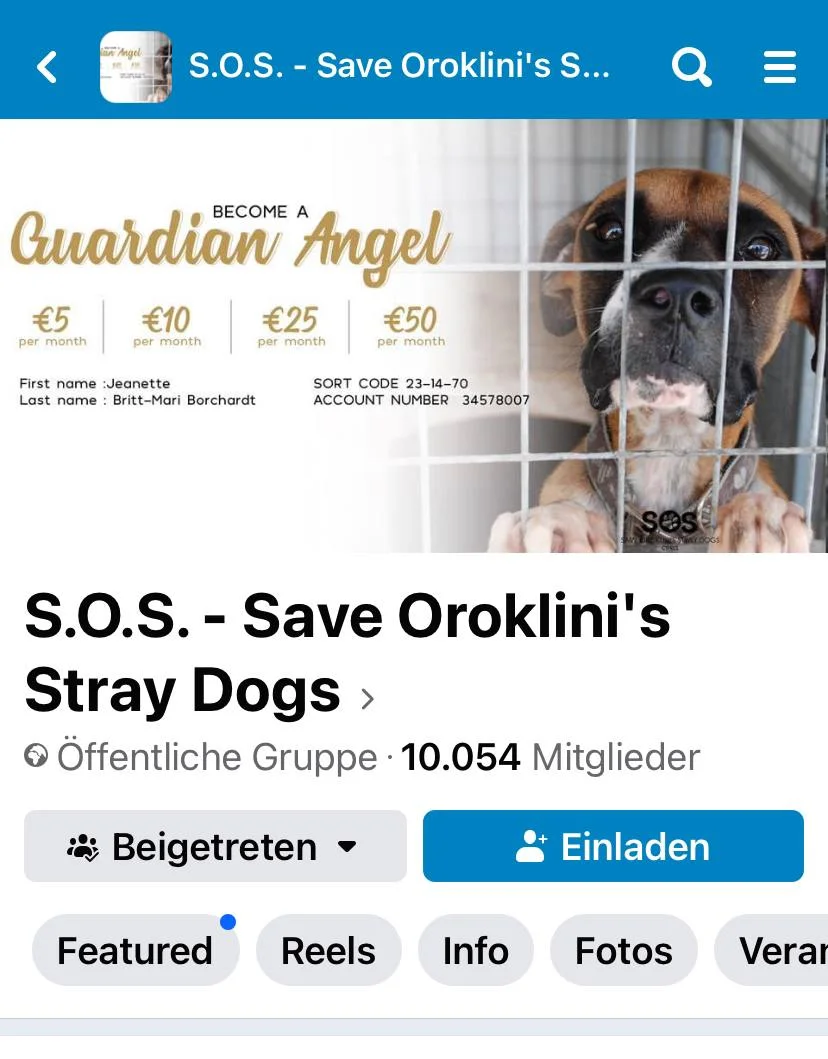This screenshot has height=1059, width=828.
Task: Switch to the Featured tab
Action: (x=135, y=950)
